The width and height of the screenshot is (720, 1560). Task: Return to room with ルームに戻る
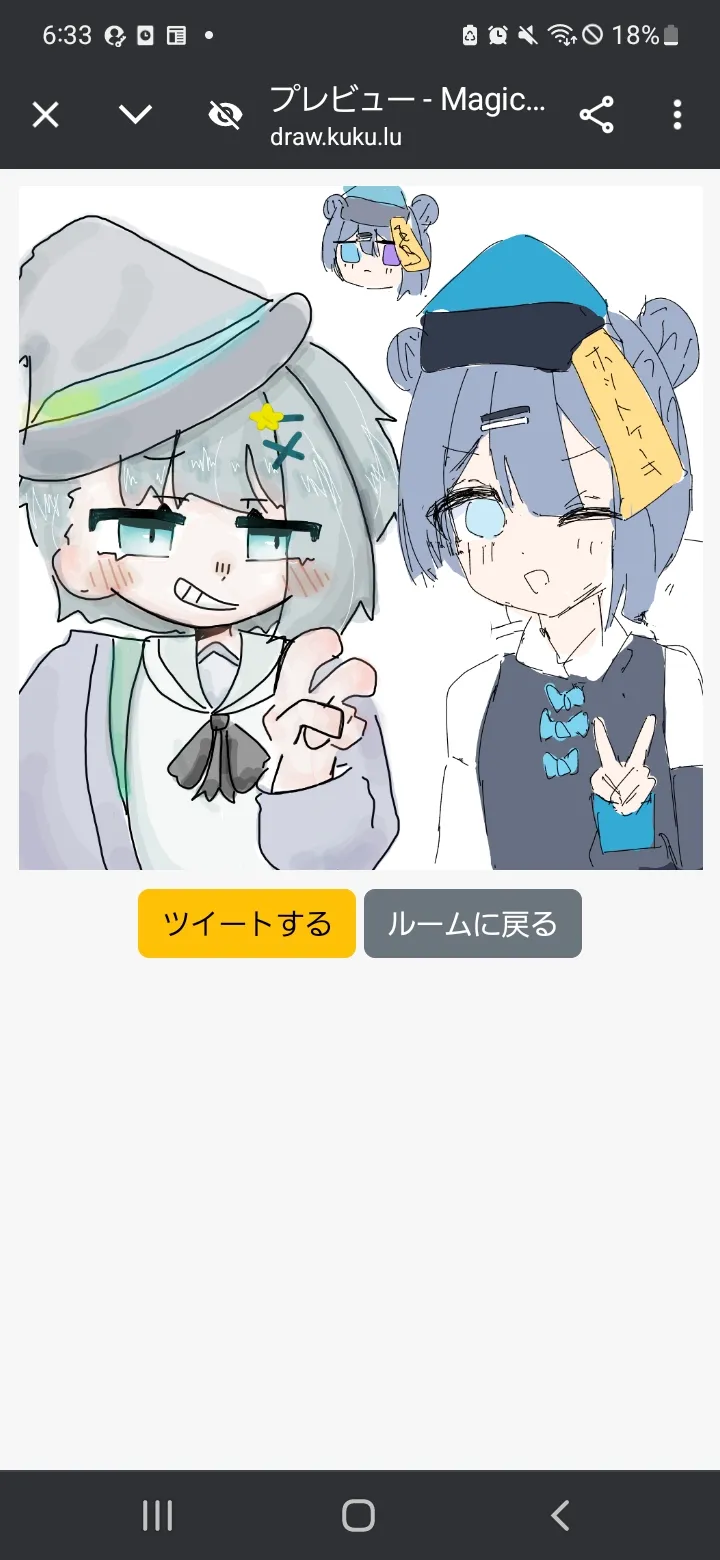473,923
